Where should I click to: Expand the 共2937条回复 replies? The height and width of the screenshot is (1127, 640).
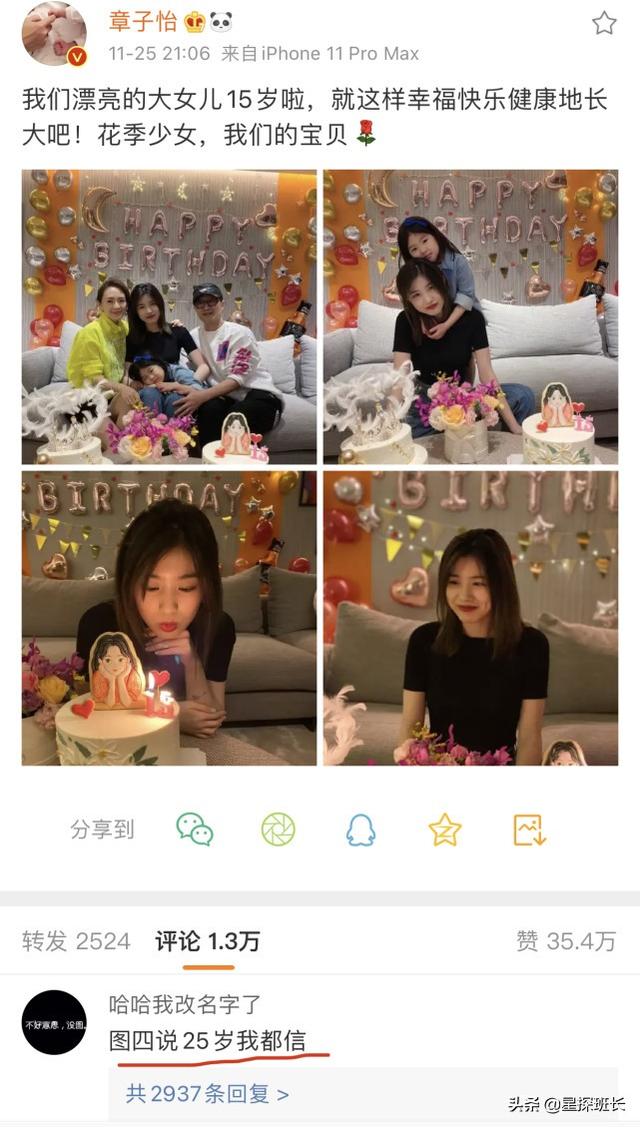[207, 1094]
